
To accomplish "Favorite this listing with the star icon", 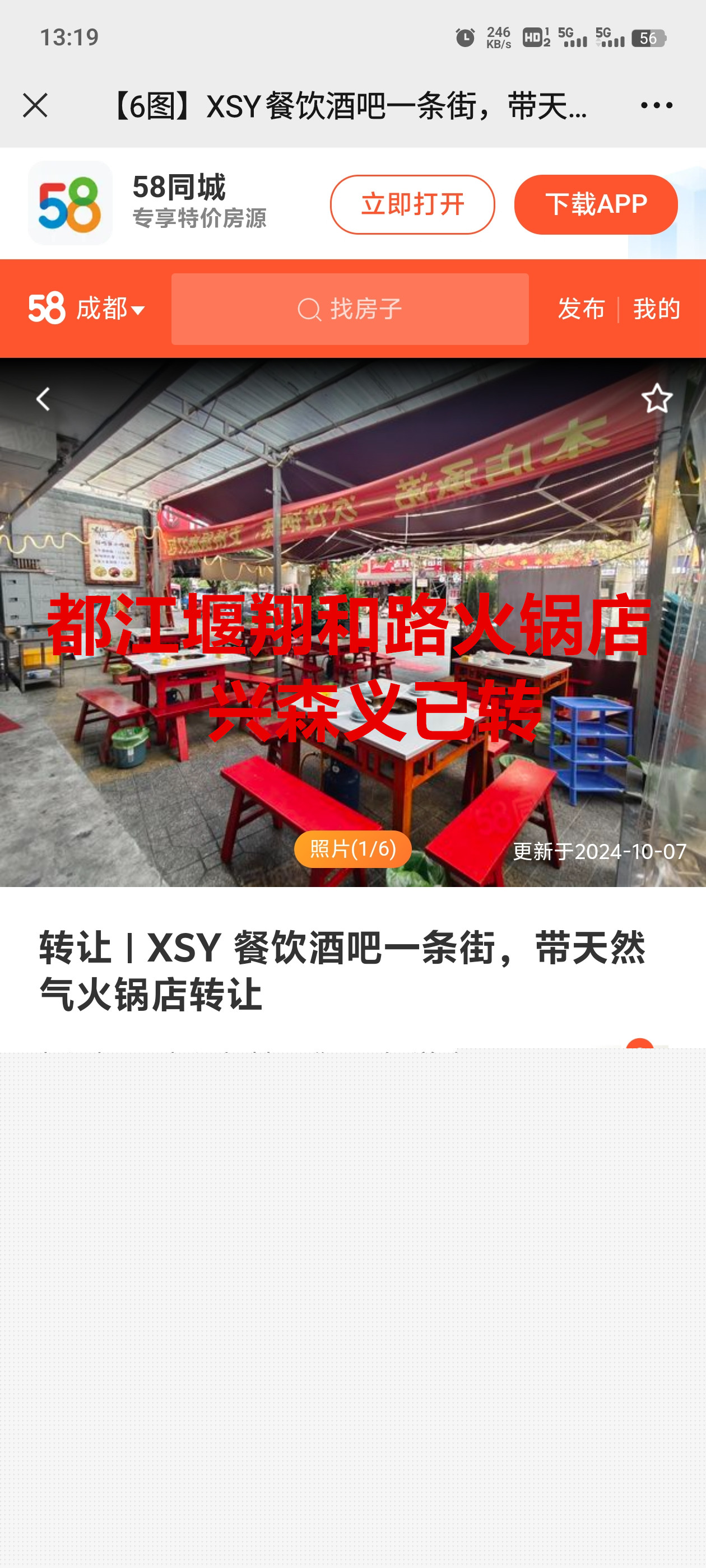I will point(656,399).
